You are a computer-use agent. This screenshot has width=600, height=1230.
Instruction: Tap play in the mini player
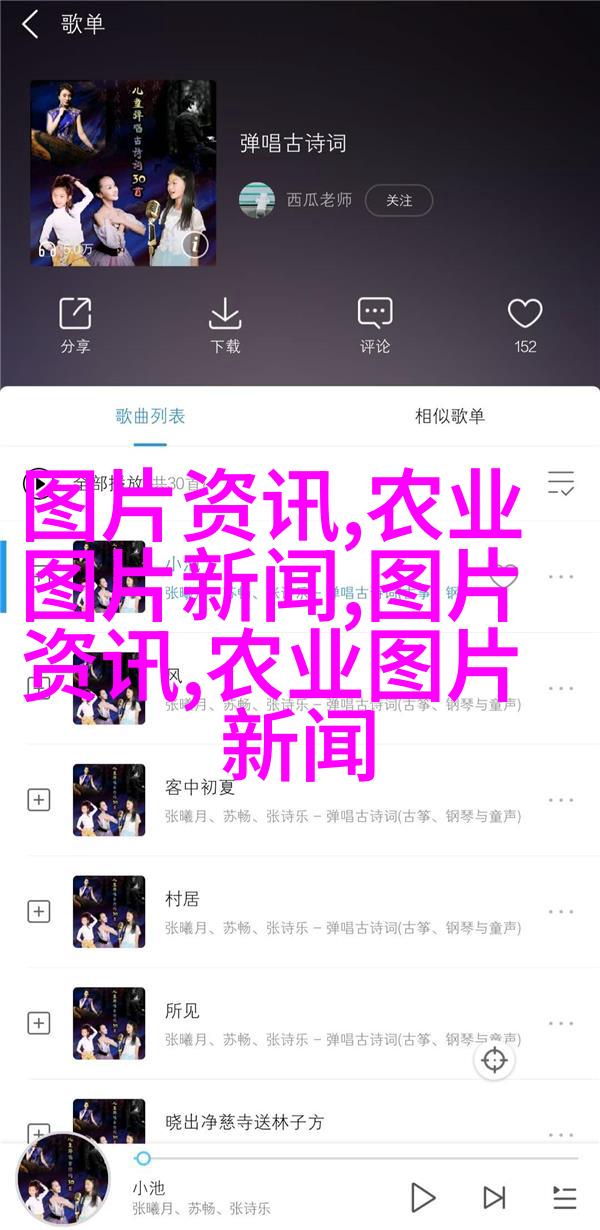click(423, 1196)
